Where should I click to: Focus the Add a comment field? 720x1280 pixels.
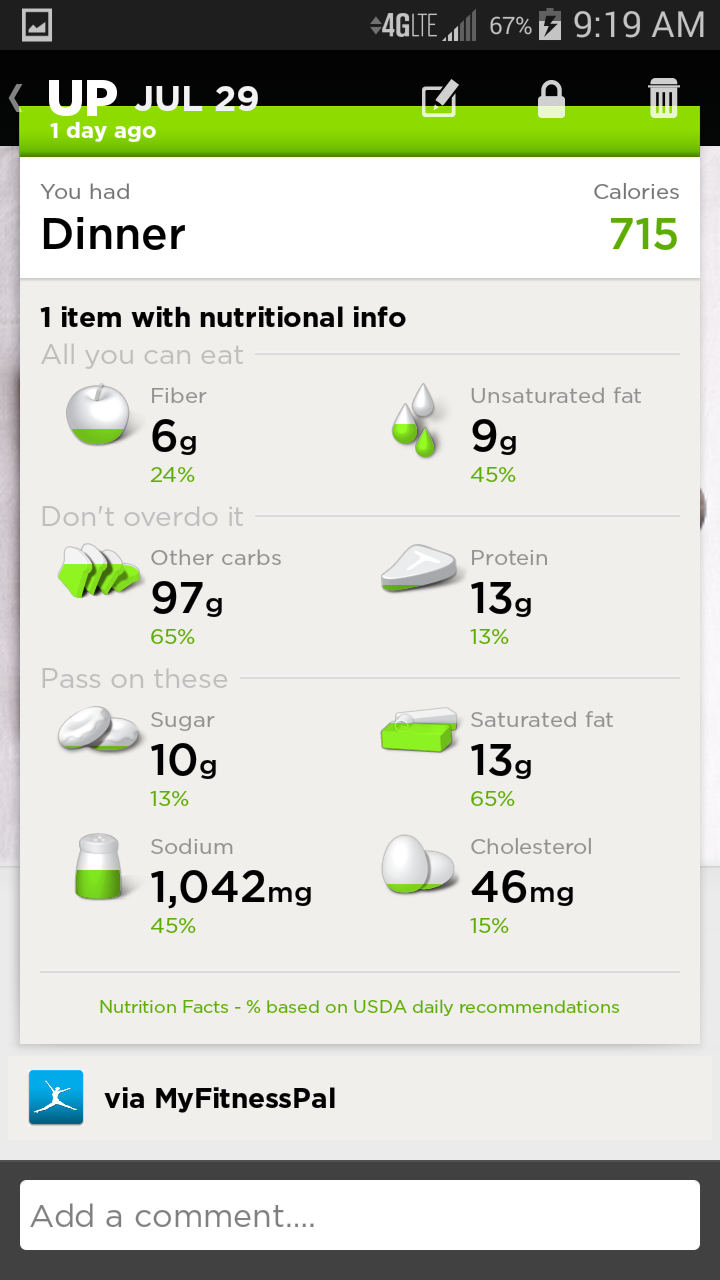point(360,1215)
